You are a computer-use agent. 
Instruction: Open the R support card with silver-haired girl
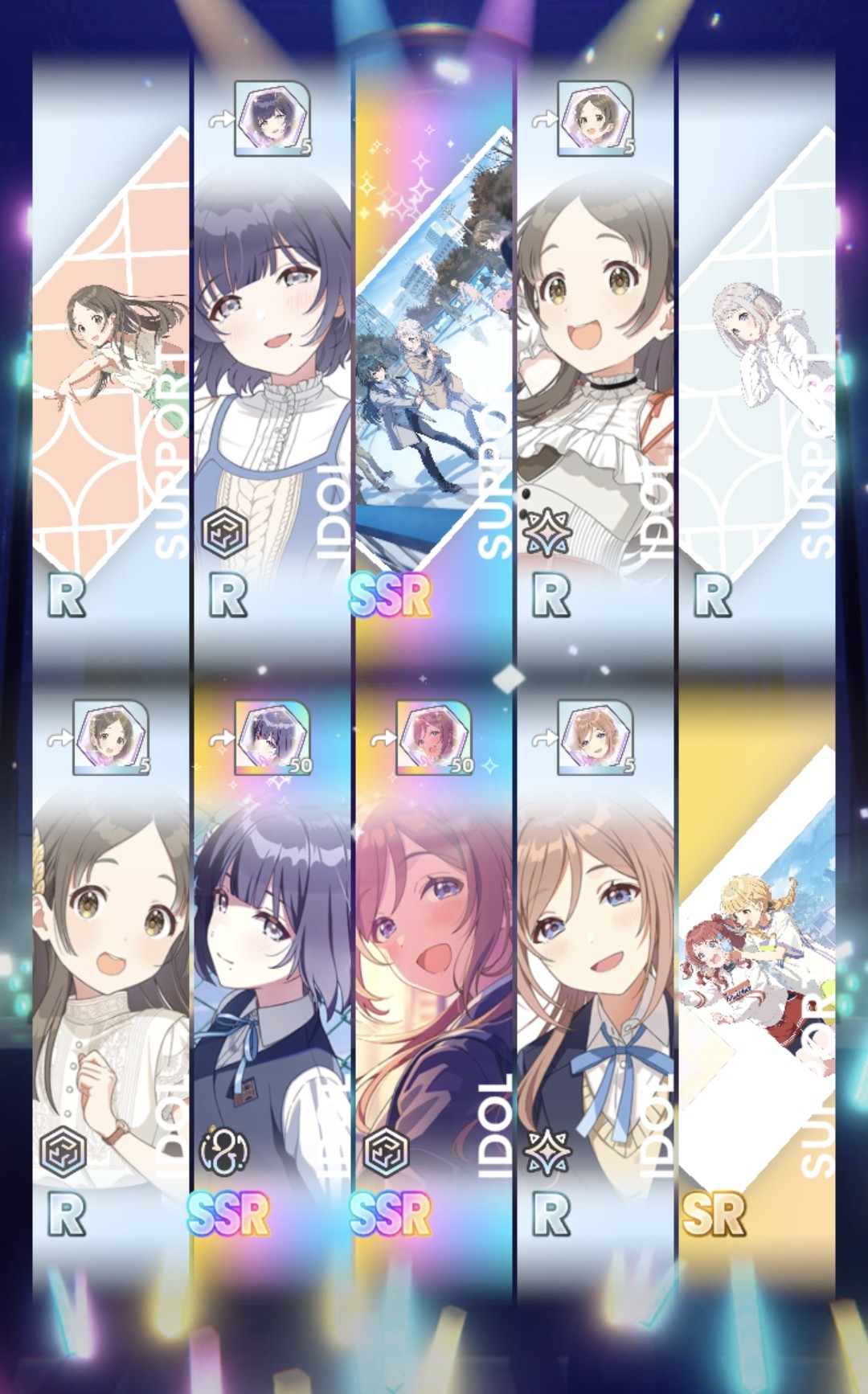[x=757, y=354]
